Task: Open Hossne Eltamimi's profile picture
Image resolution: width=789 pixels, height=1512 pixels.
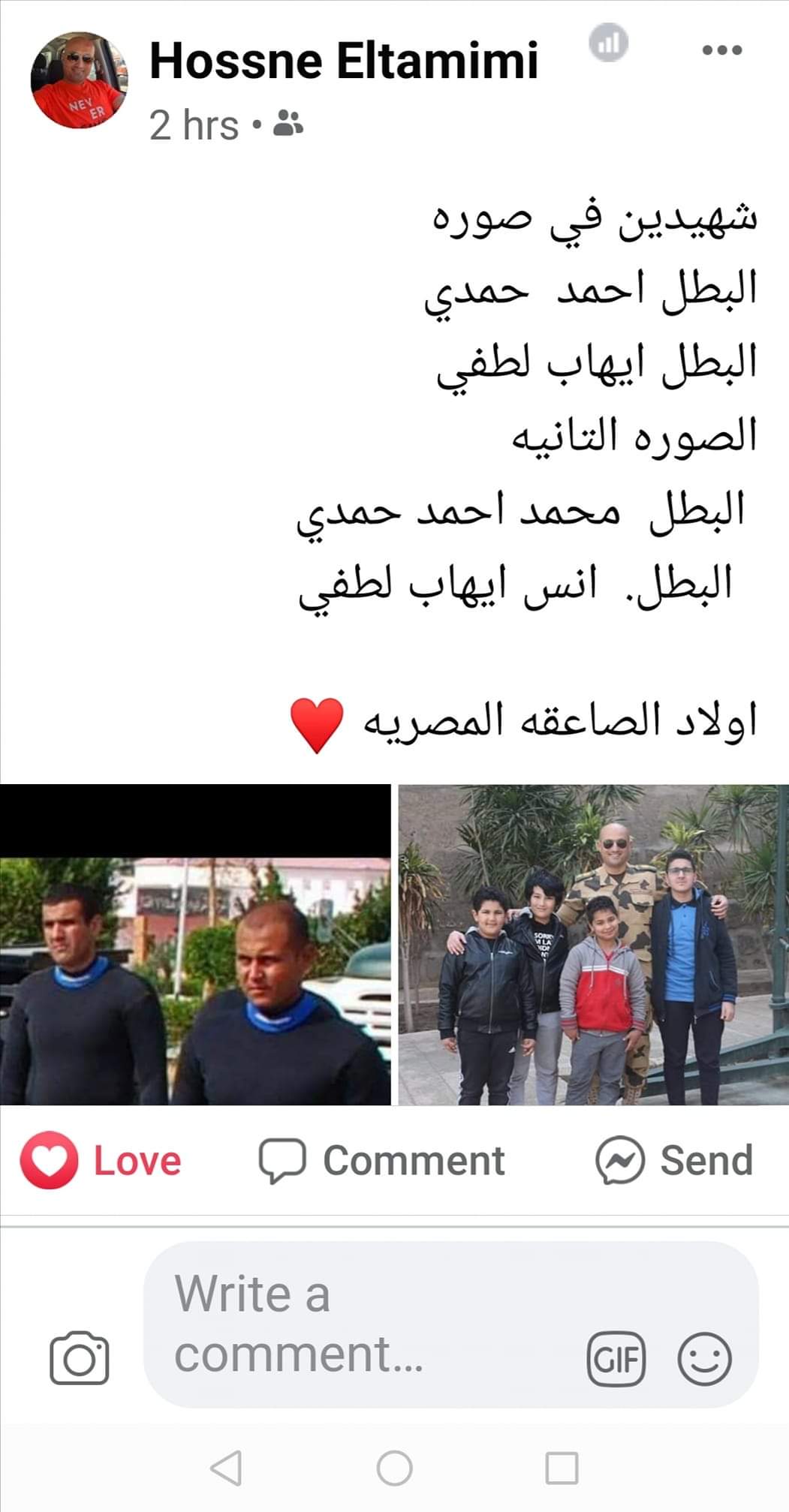Action: click(79, 80)
